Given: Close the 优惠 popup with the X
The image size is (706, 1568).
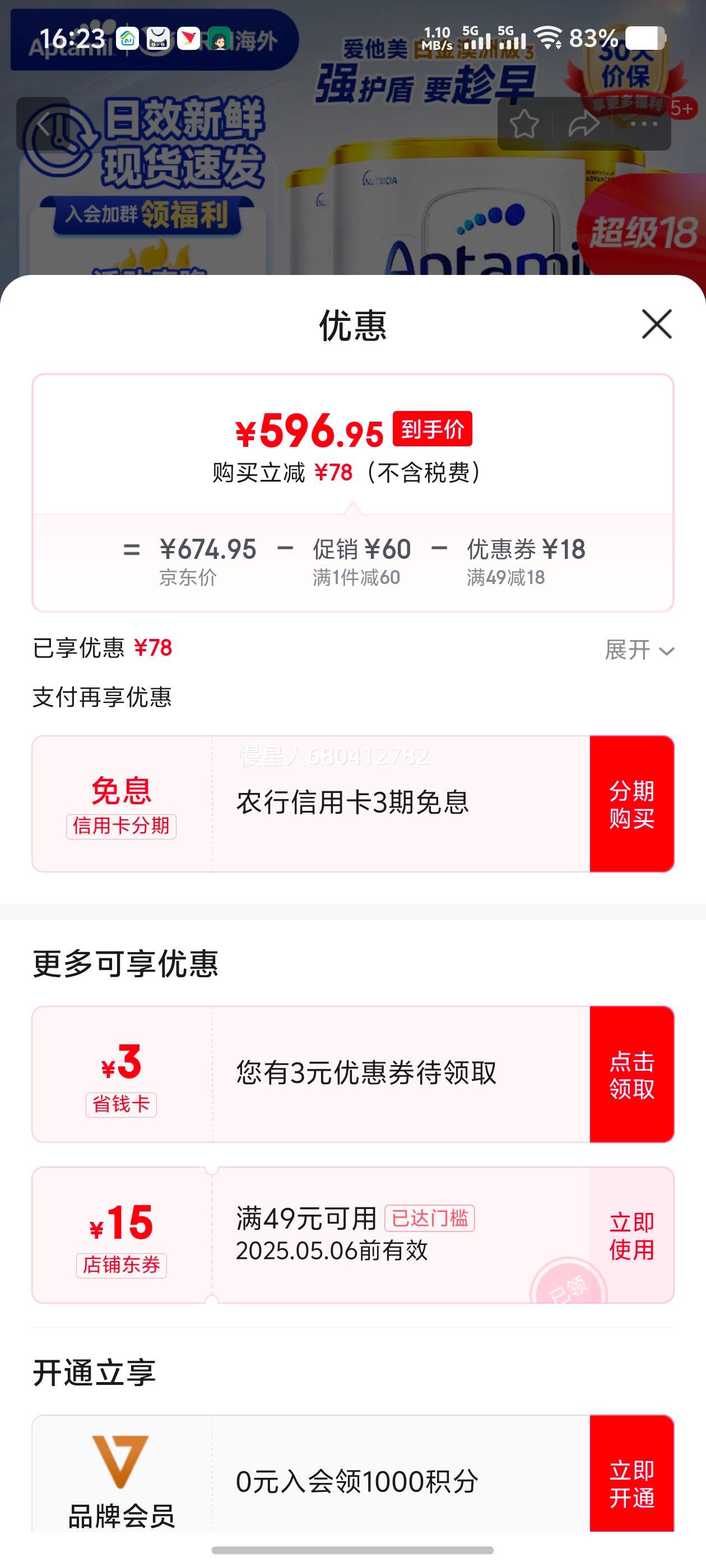Looking at the screenshot, I should (x=657, y=324).
